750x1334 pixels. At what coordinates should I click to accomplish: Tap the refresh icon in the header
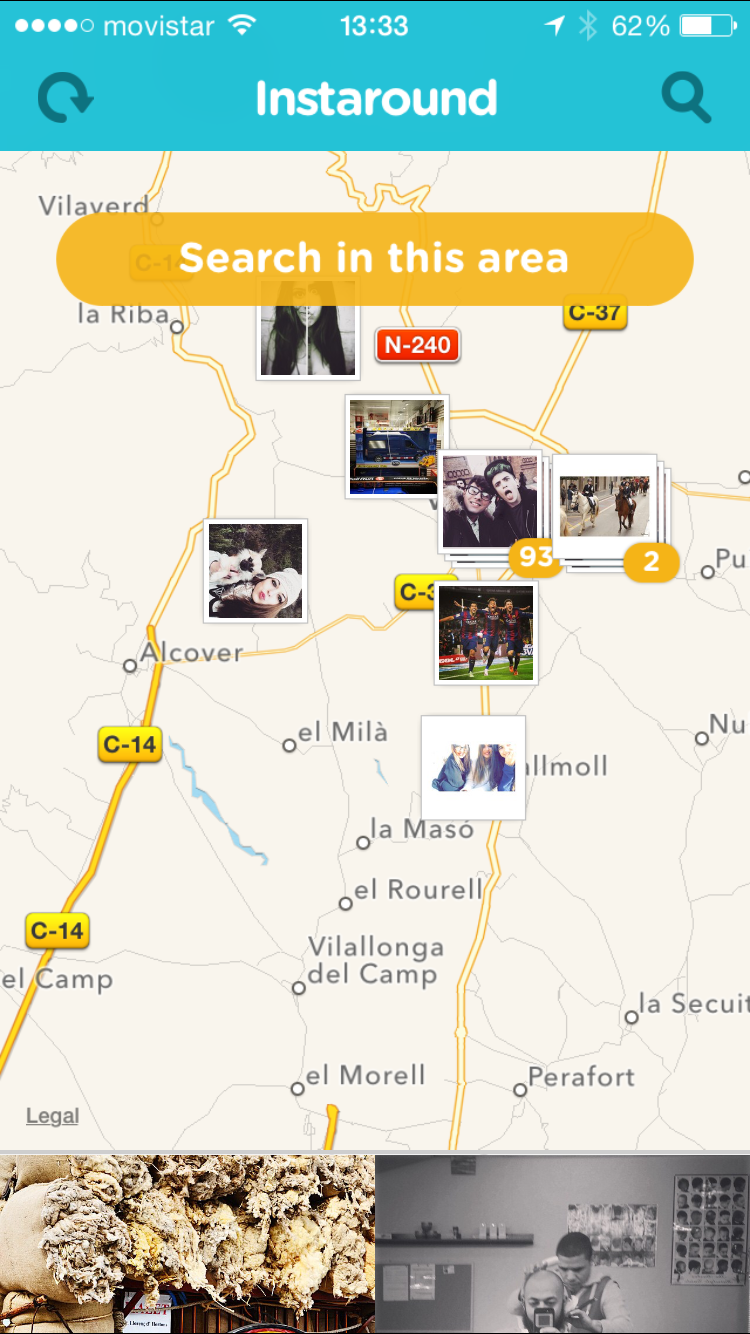[x=65, y=99]
